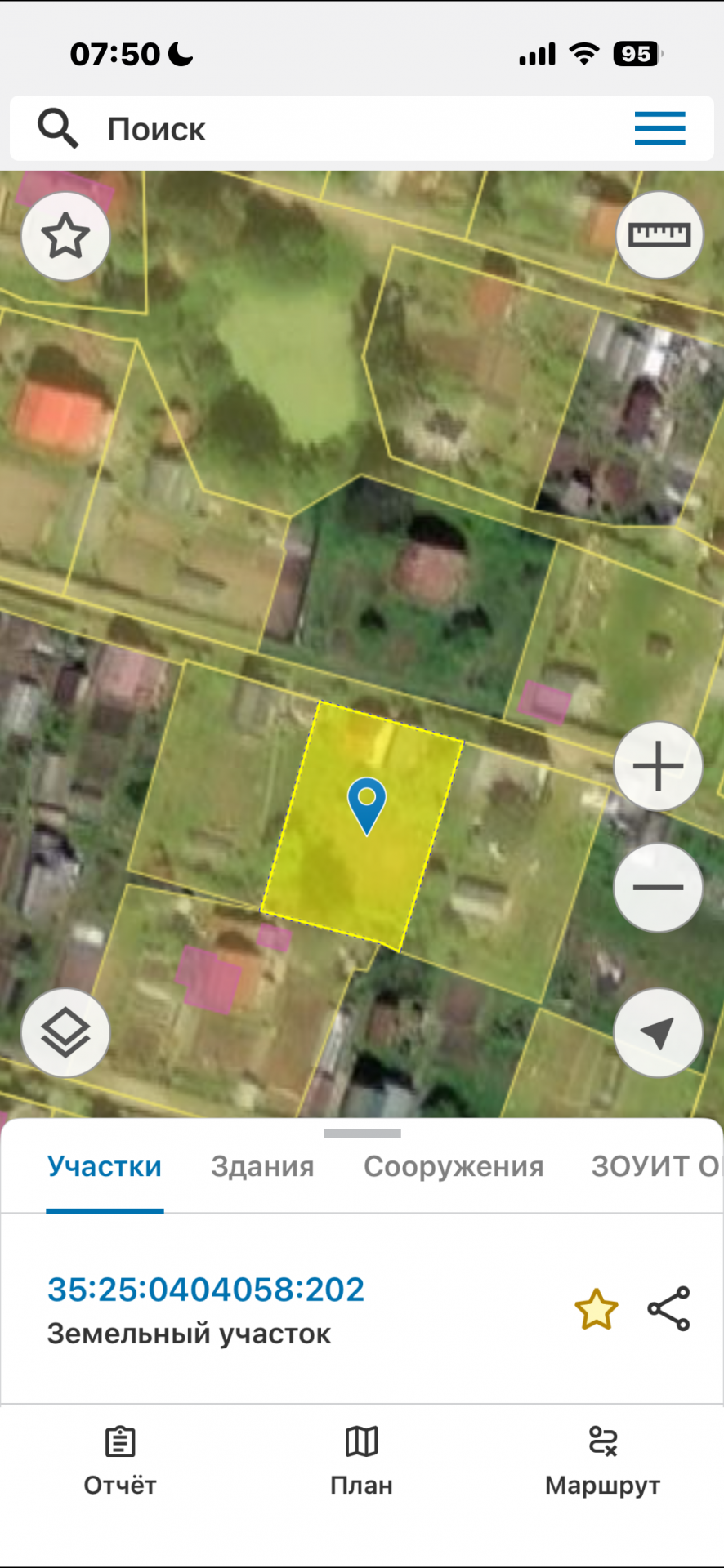The image size is (724, 1568).
Task: Tap the Поиск search field
Action: (x=327, y=129)
